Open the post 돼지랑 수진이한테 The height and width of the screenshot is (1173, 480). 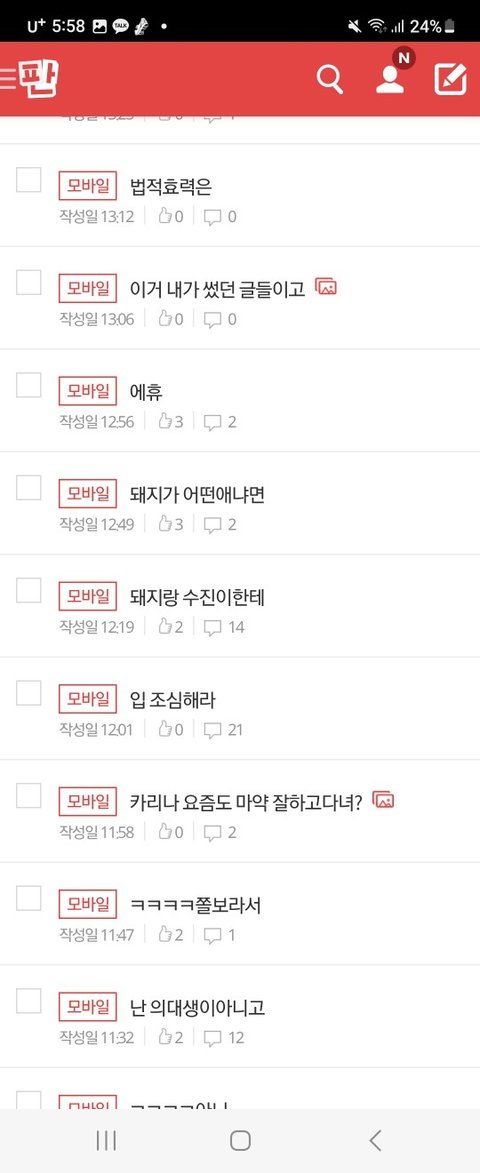[197, 596]
